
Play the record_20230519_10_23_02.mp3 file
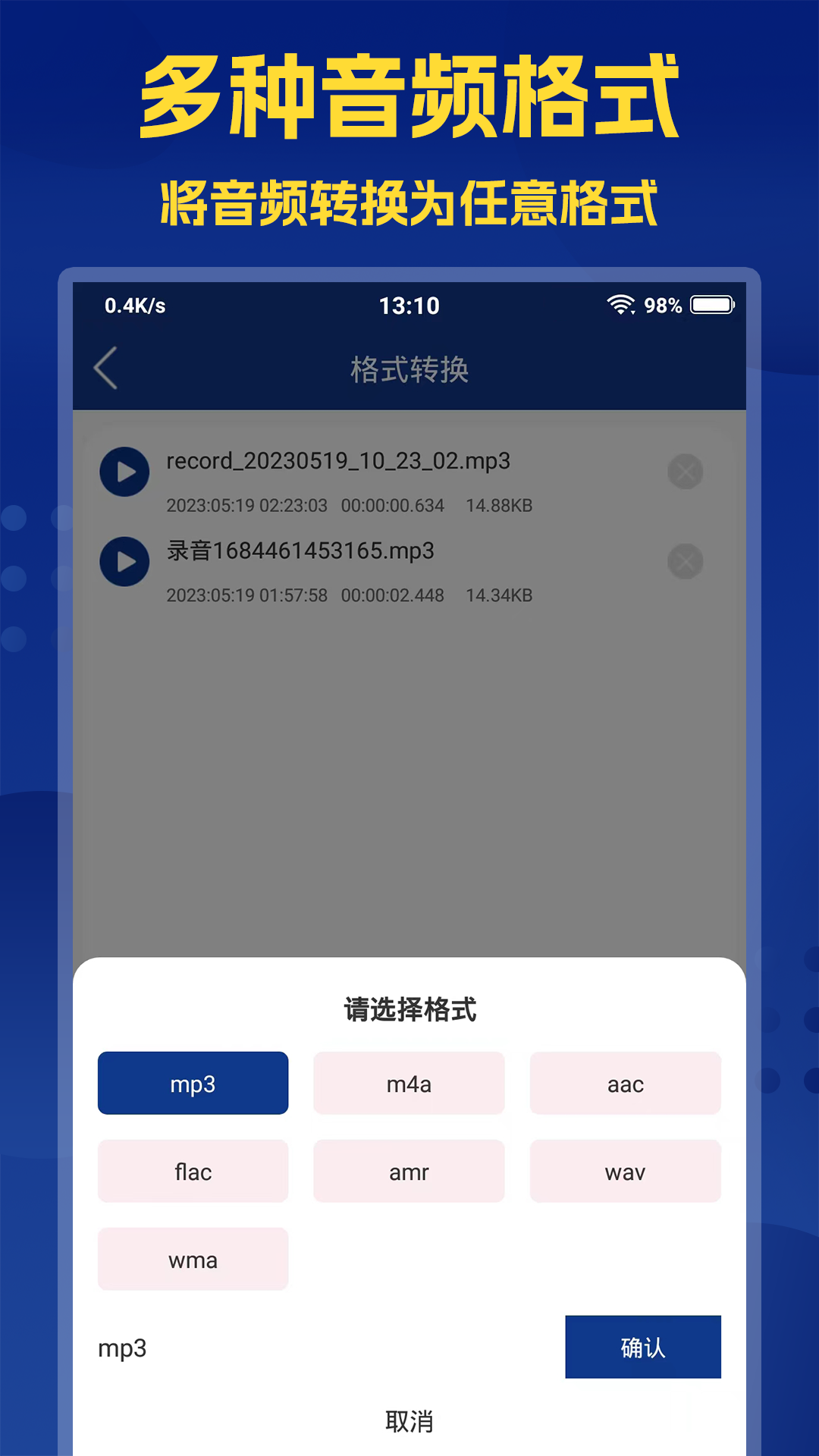(124, 472)
